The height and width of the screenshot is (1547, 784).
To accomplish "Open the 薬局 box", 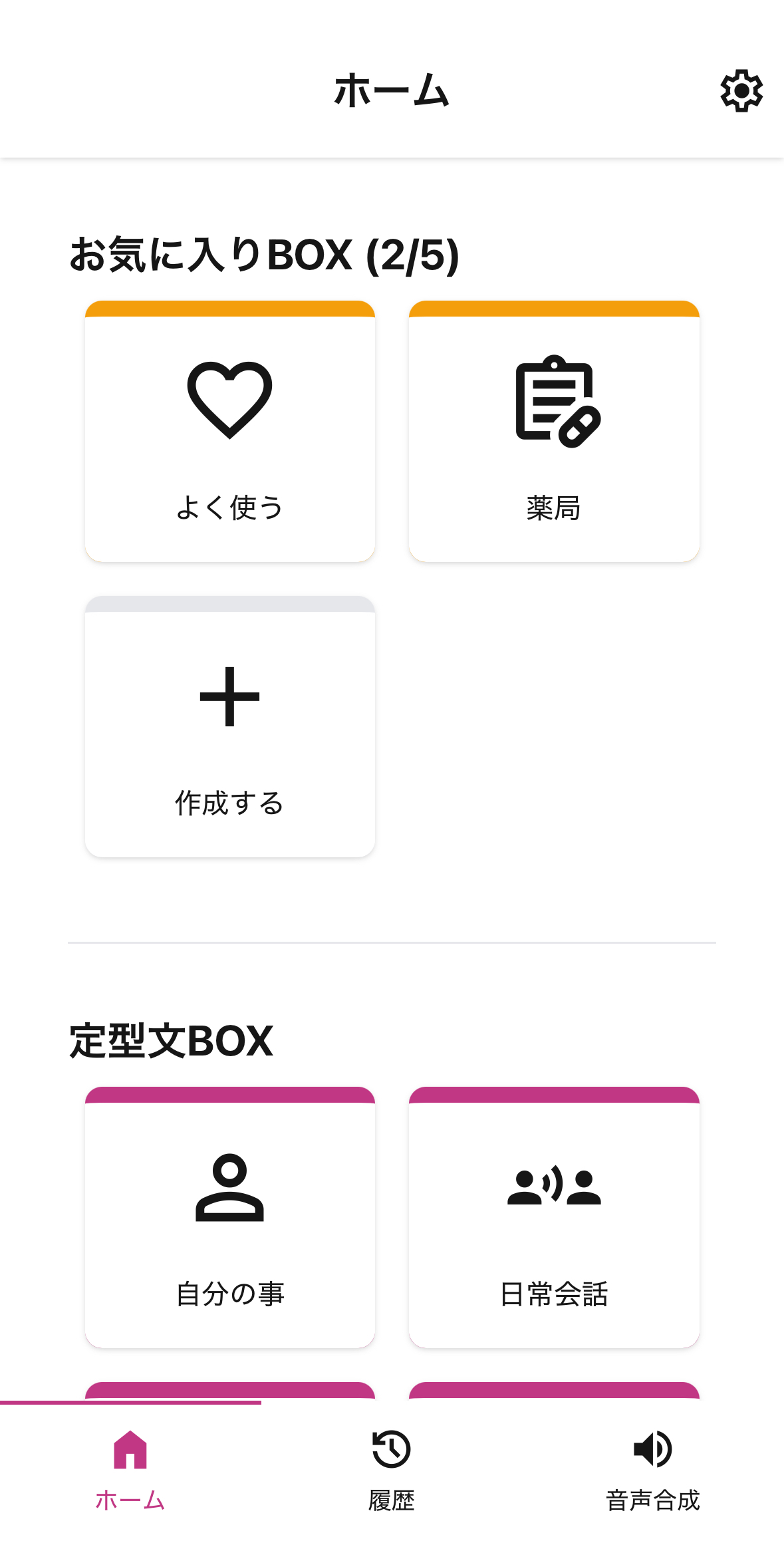I will 554,432.
